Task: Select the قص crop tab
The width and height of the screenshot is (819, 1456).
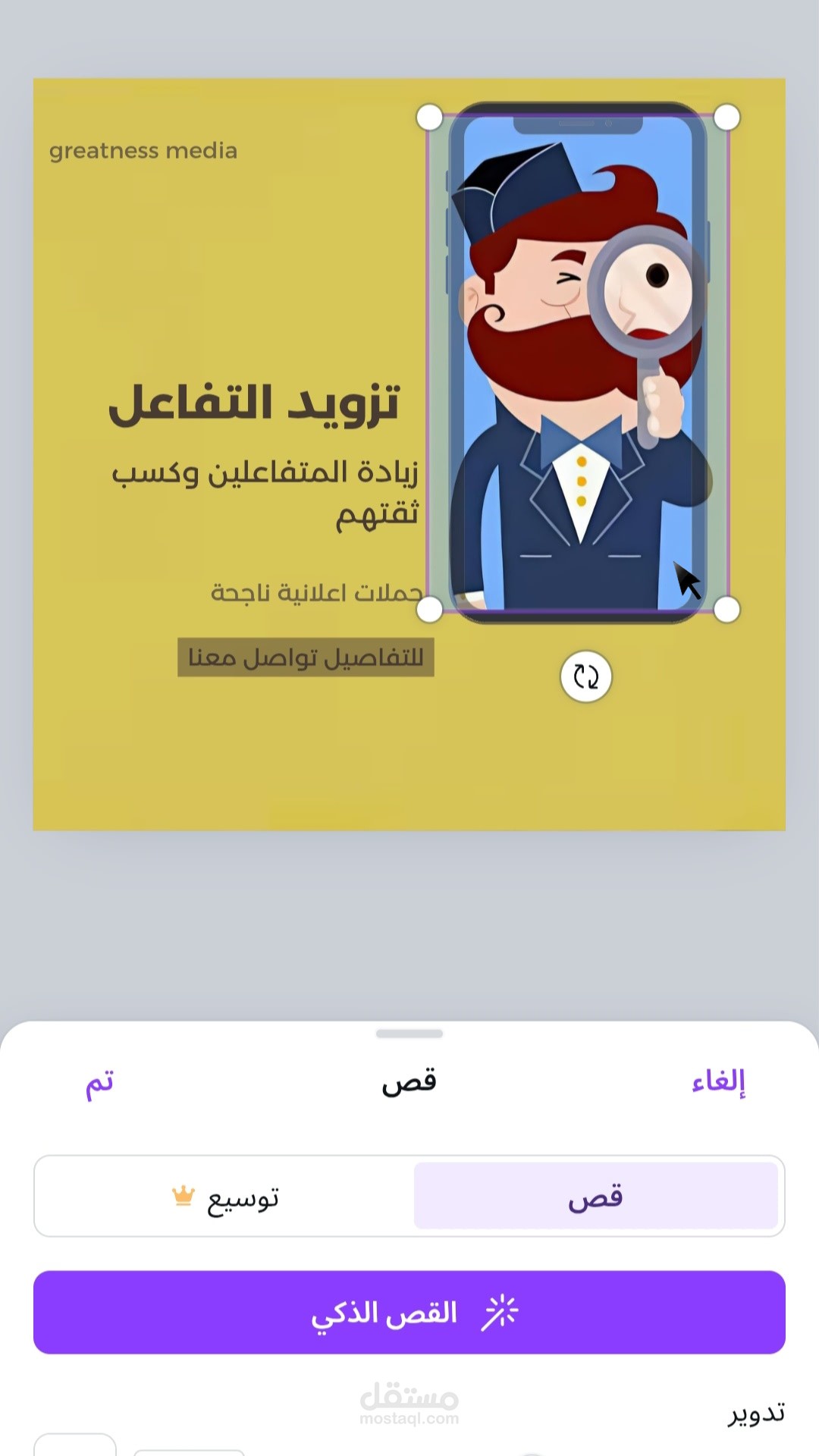Action: (596, 1197)
